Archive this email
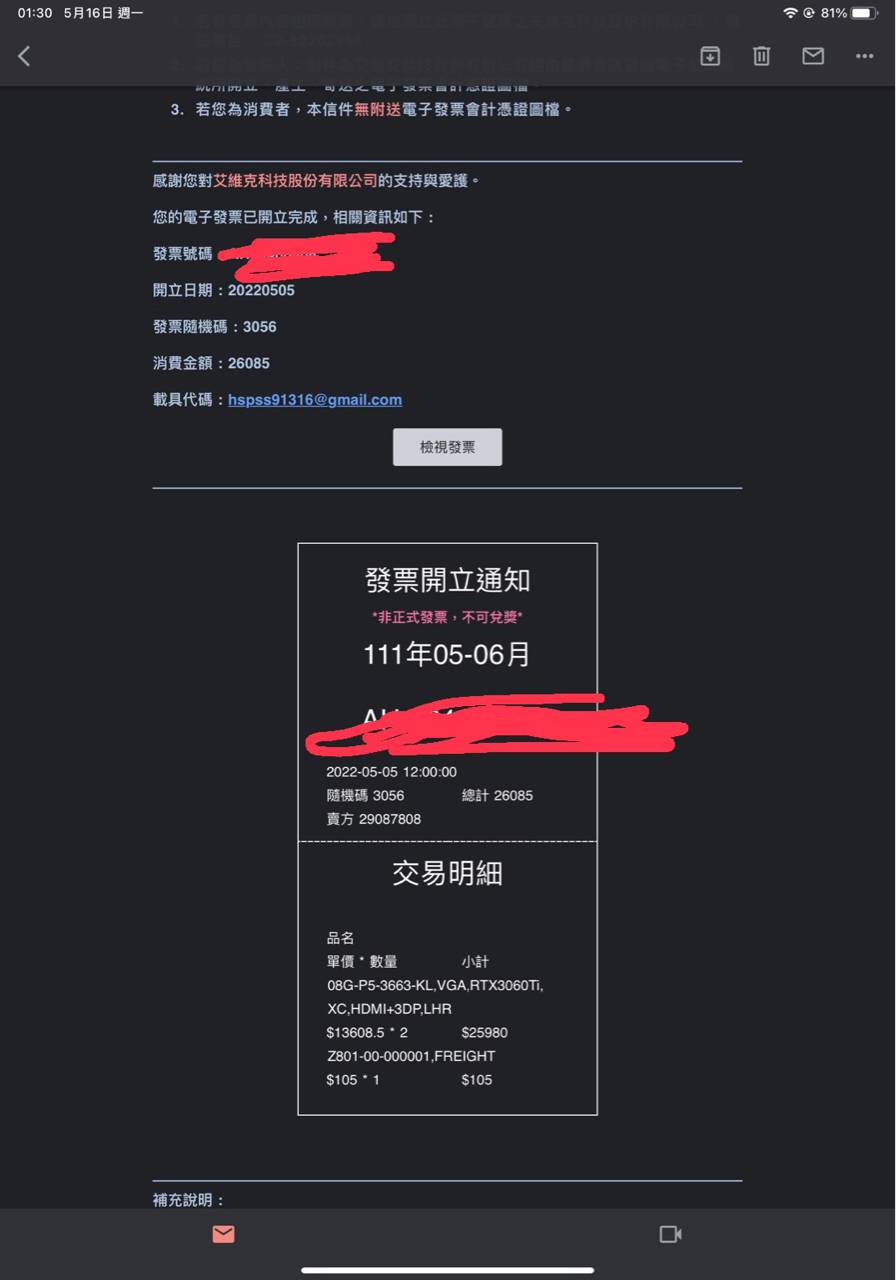Image resolution: width=896 pixels, height=1280 pixels. coord(710,56)
